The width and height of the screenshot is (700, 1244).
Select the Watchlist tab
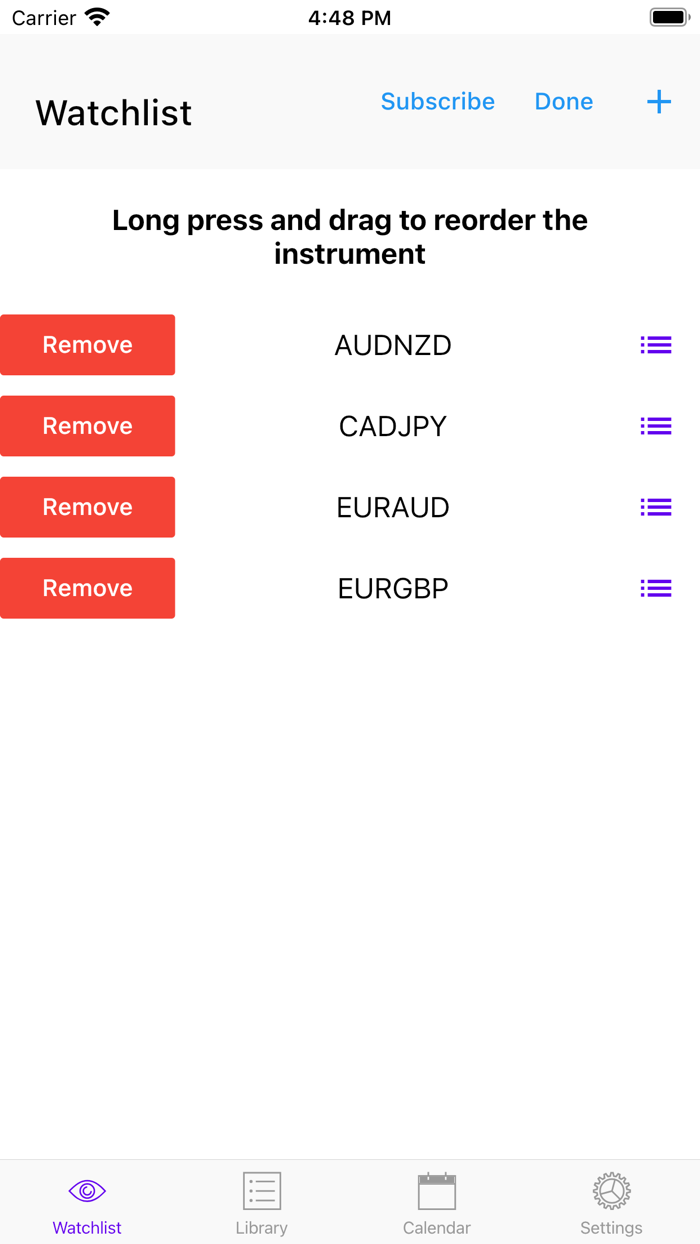pyautogui.click(x=87, y=1203)
